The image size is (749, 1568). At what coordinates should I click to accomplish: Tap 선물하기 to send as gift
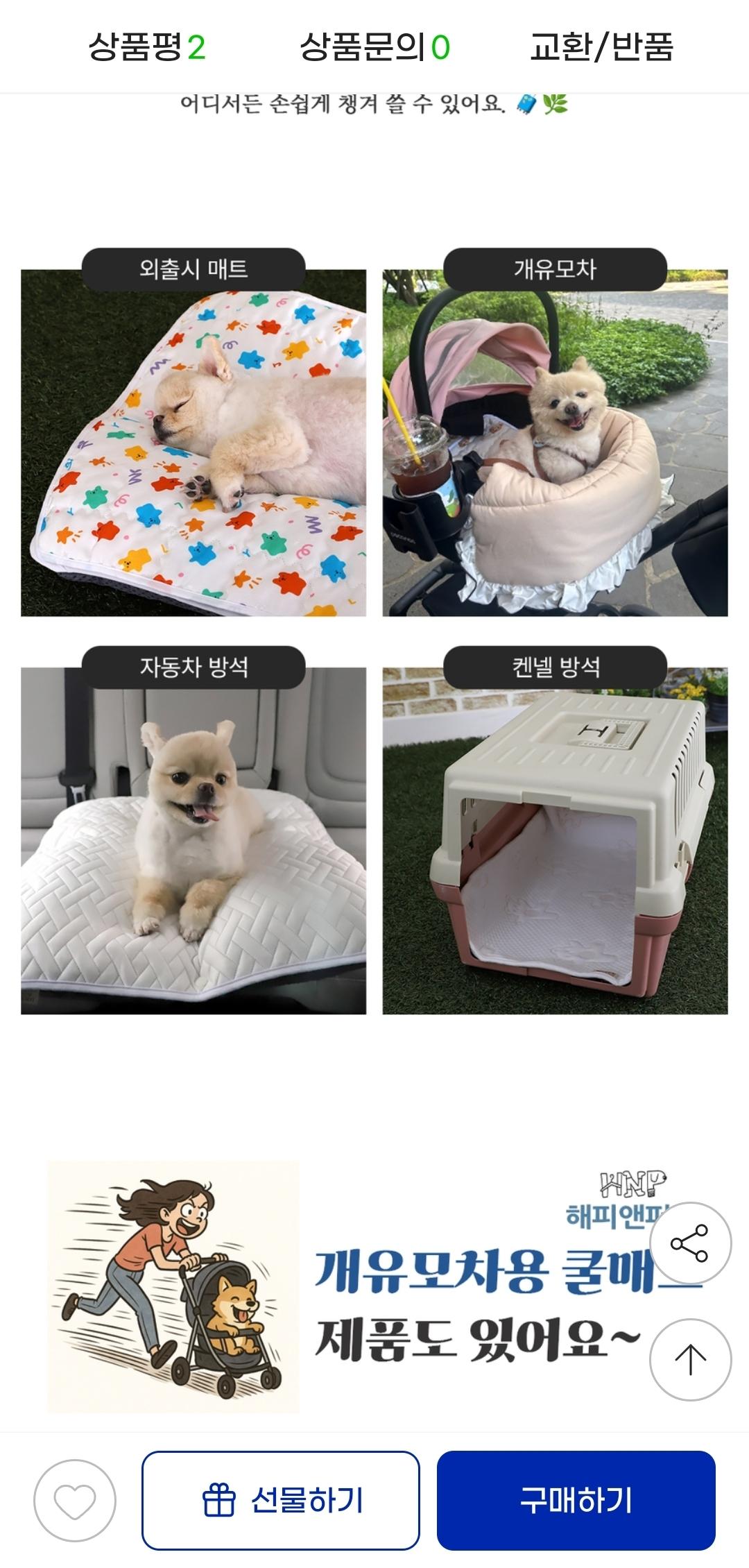[281, 1500]
